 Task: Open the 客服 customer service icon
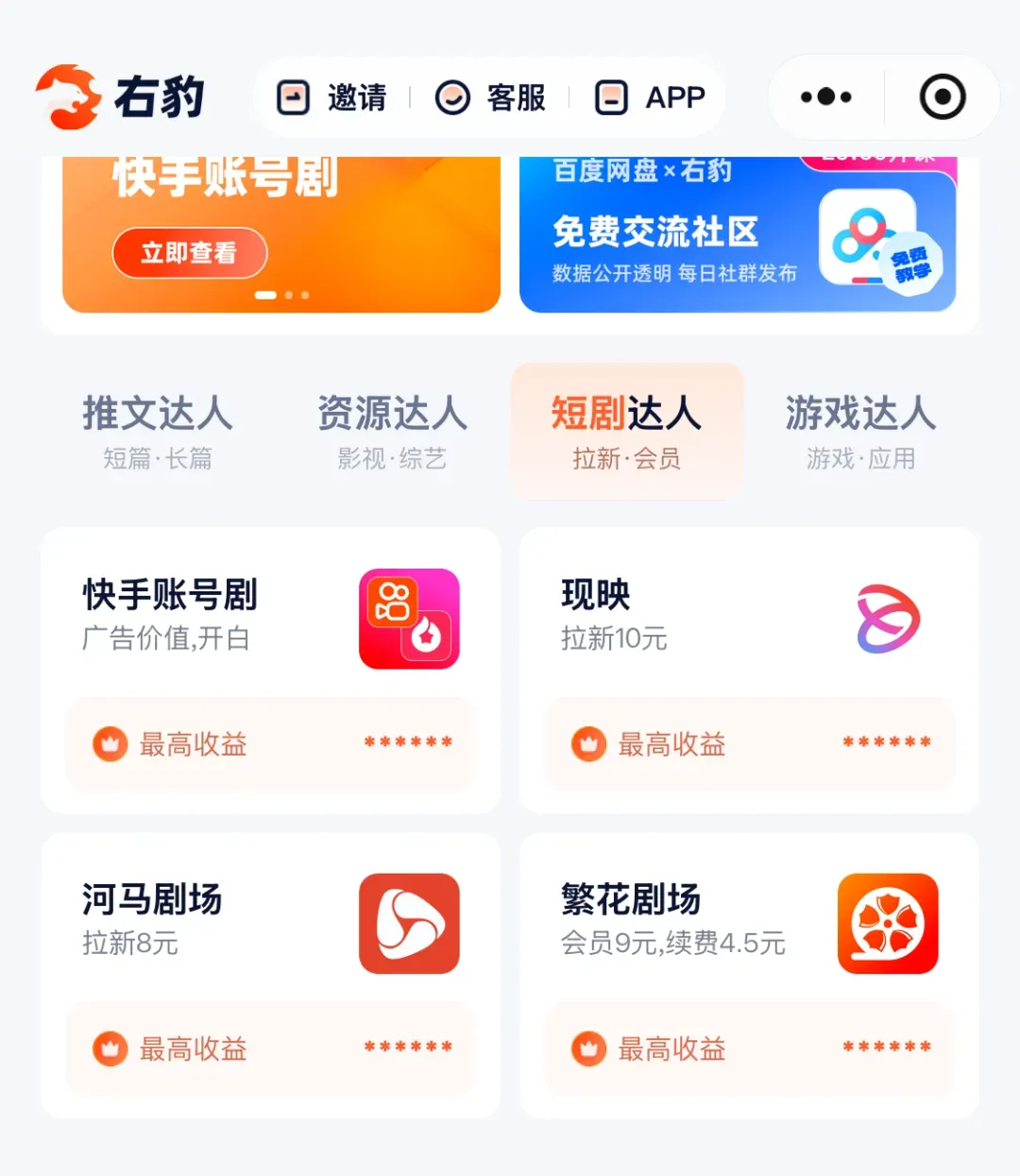coord(453,96)
